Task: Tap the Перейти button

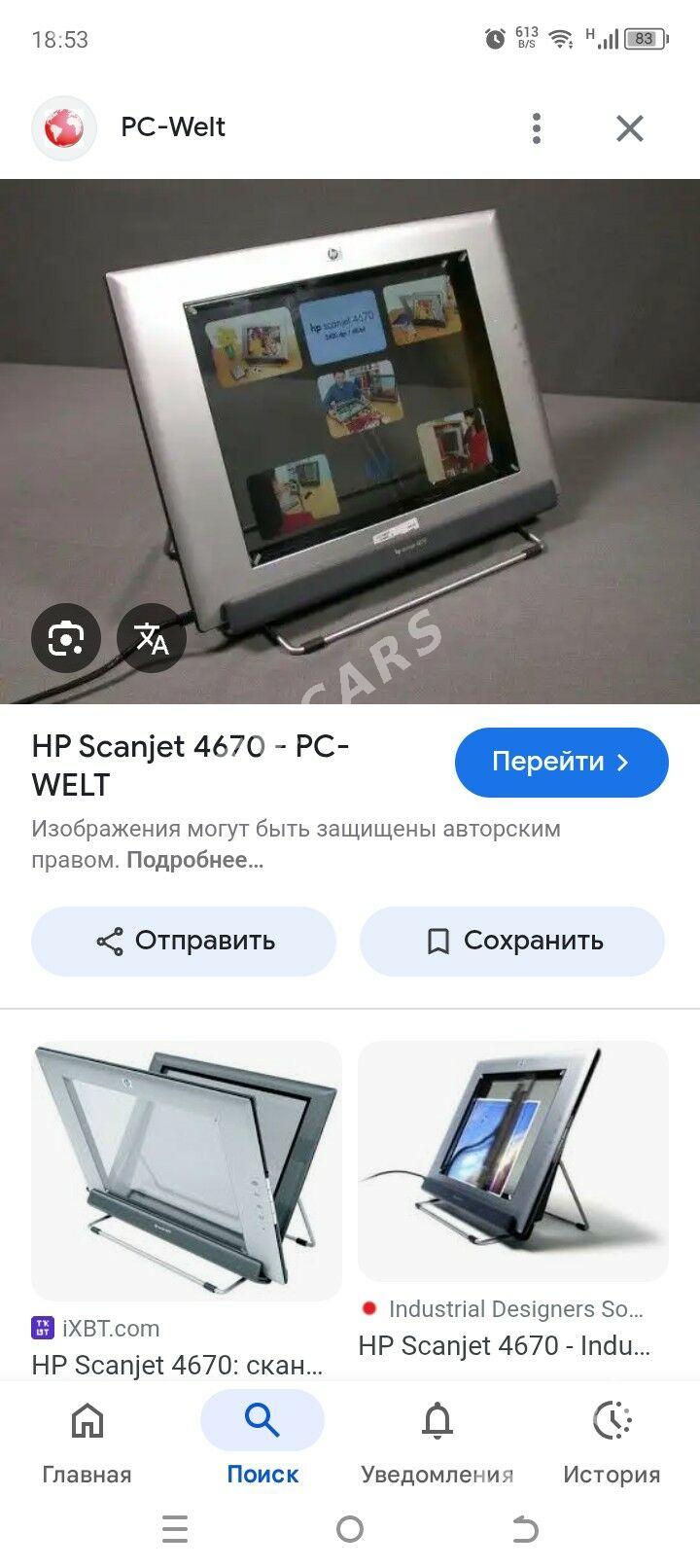Action: pos(561,762)
